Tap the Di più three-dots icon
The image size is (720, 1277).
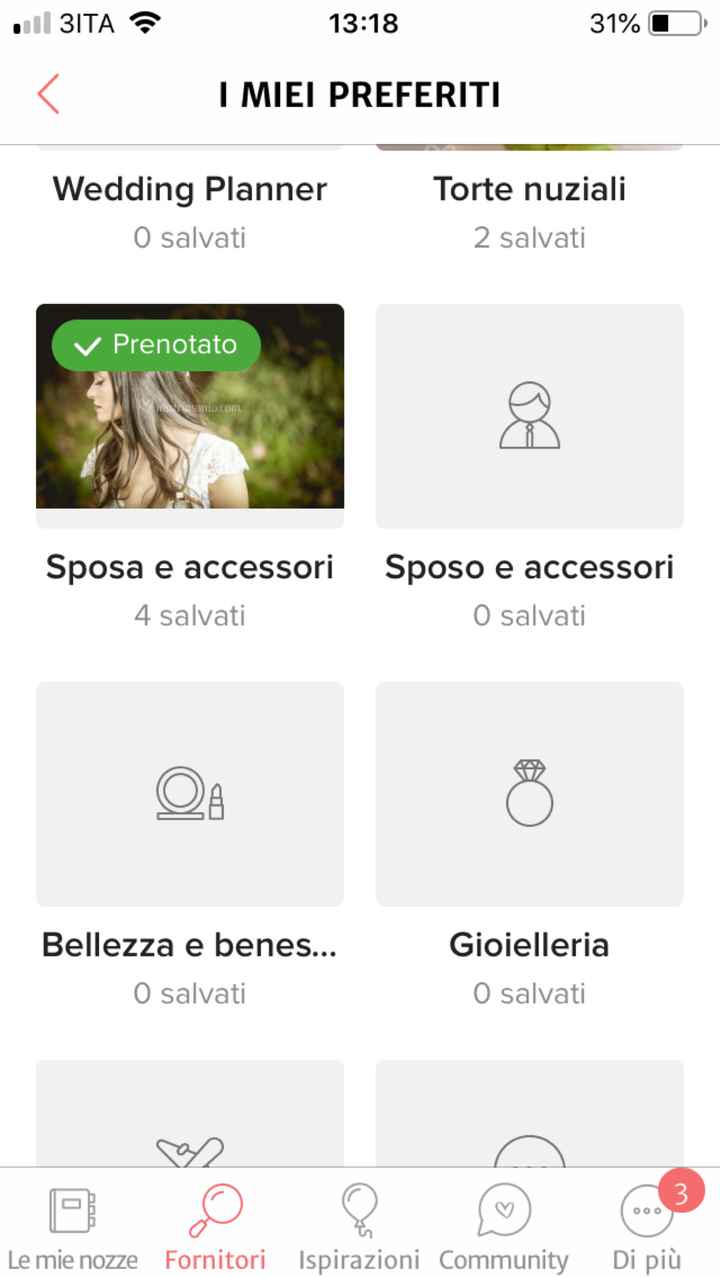coord(646,1211)
